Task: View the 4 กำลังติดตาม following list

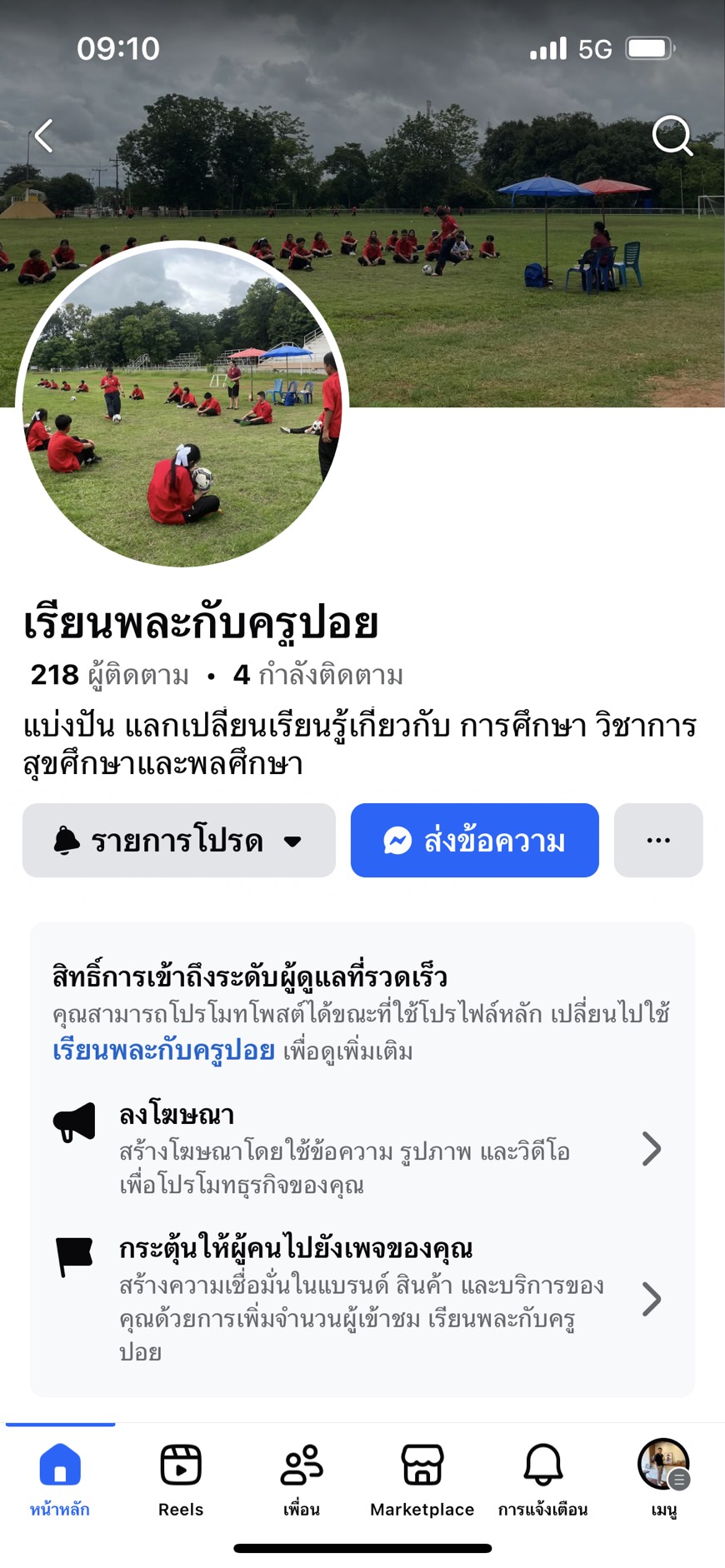Action: click(x=318, y=675)
